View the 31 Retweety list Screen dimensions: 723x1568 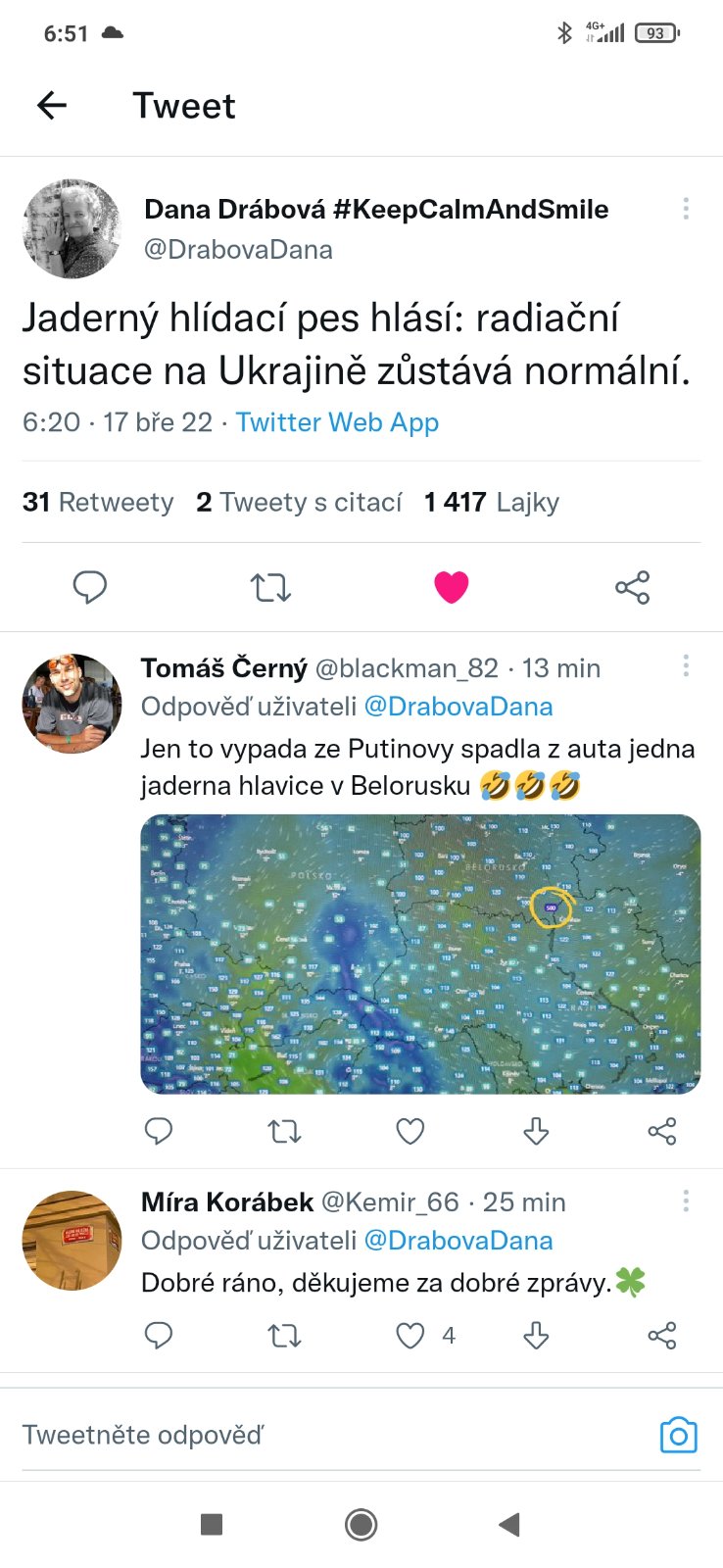coord(98,503)
